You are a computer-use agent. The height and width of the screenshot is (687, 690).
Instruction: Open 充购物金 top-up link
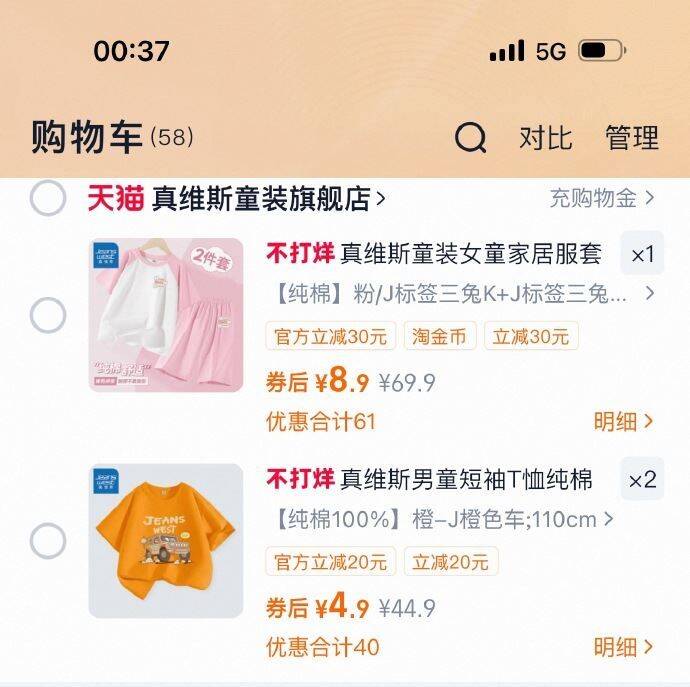click(602, 198)
